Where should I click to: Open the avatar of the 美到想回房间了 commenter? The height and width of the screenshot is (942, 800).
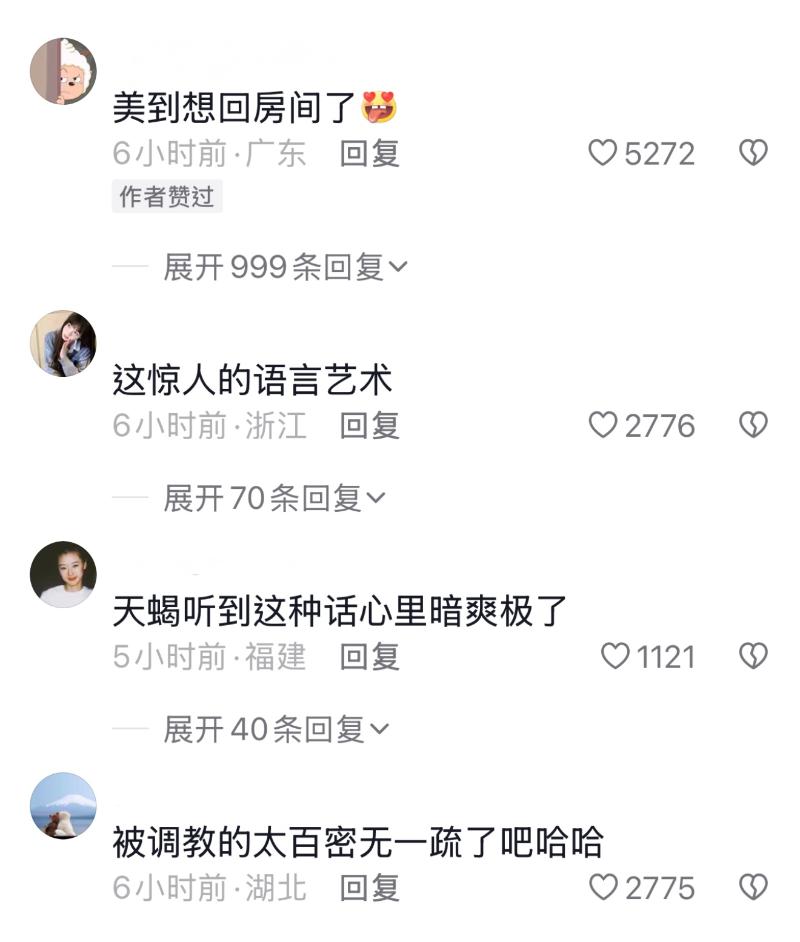[63, 71]
